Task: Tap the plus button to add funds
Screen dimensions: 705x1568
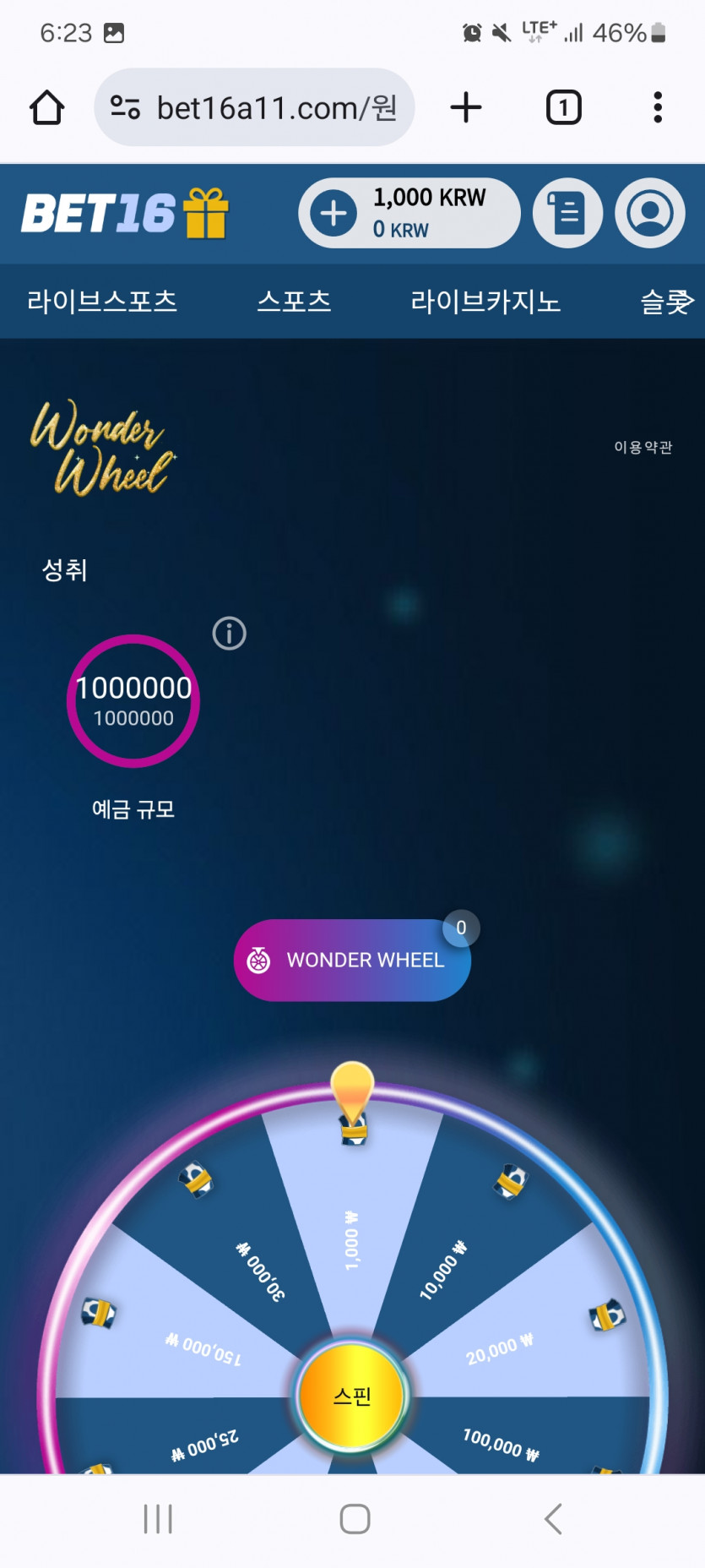Action: (334, 213)
